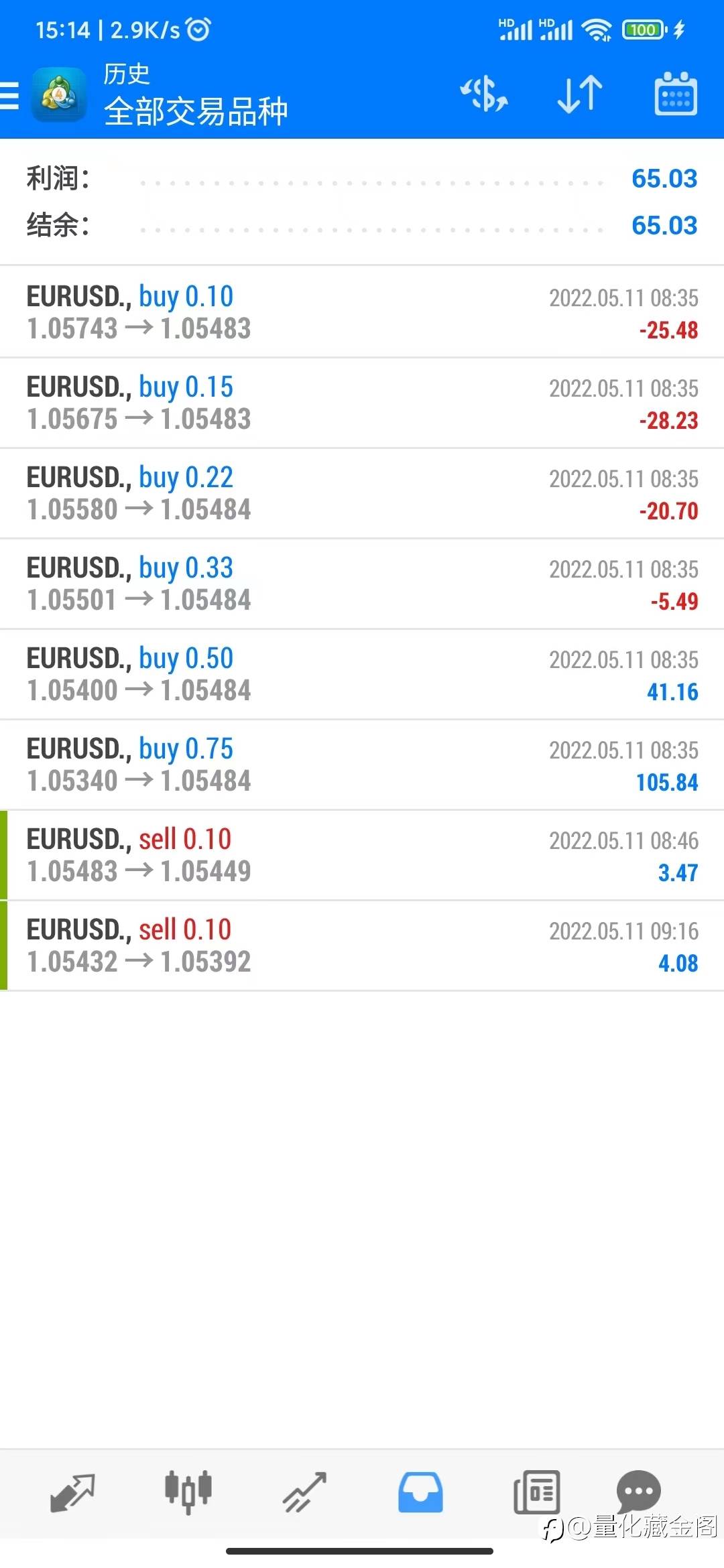Open the EURUSD buy 0.75 trade
Viewport: 724px width, 1568px height.
(x=362, y=765)
